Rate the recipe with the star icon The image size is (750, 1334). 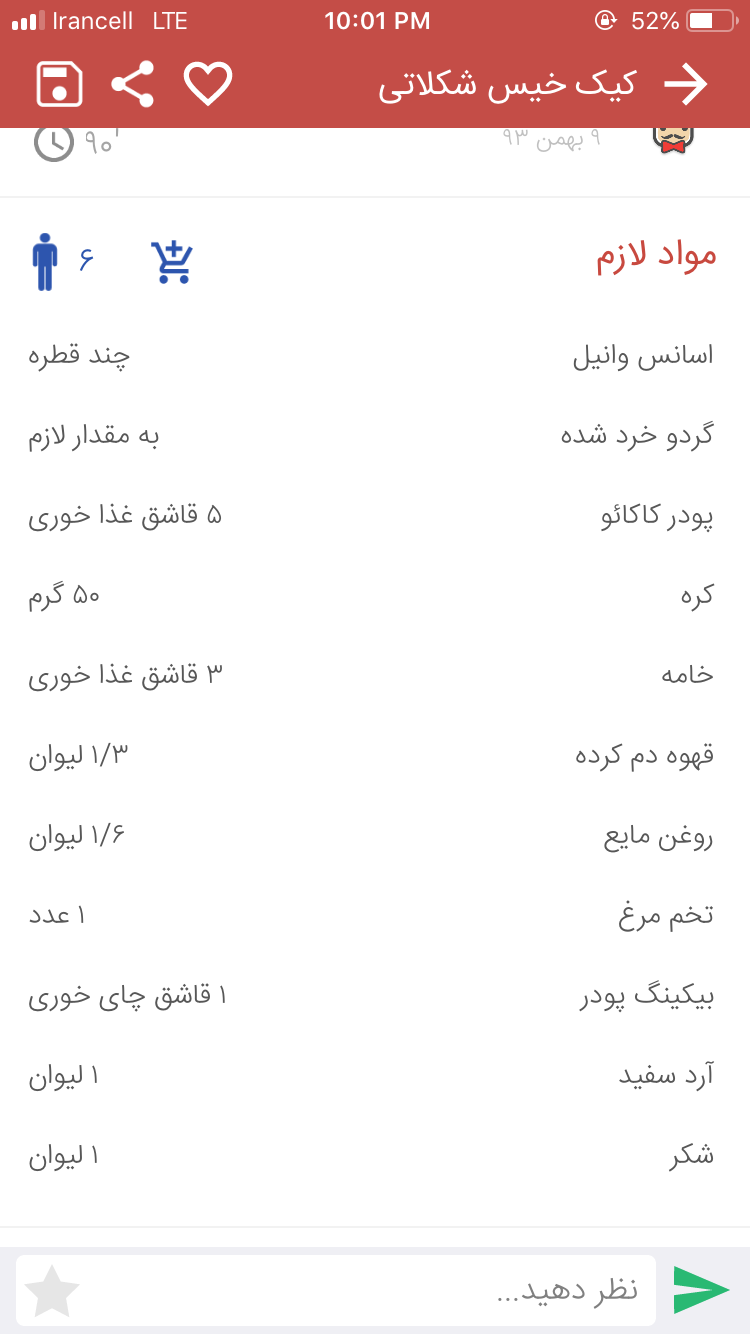[x=52, y=1291]
